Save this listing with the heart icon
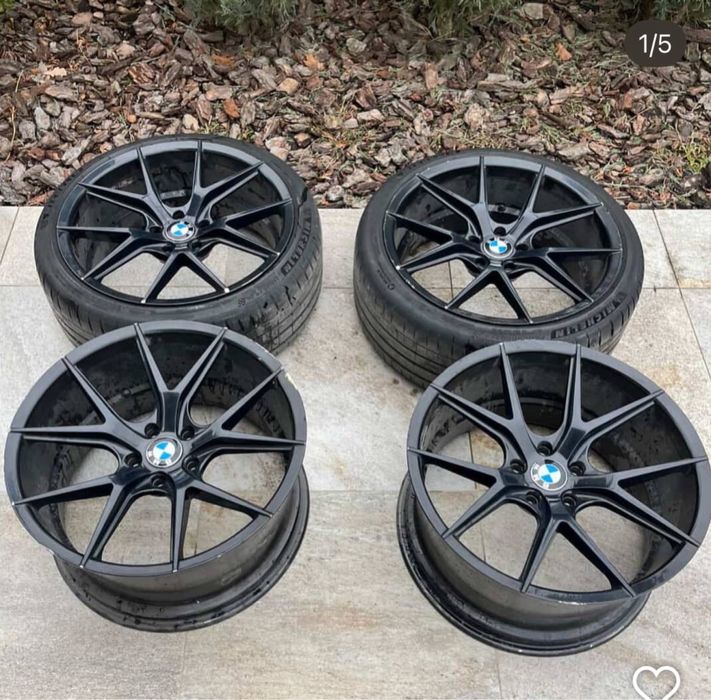711x700 pixels. coord(656,680)
